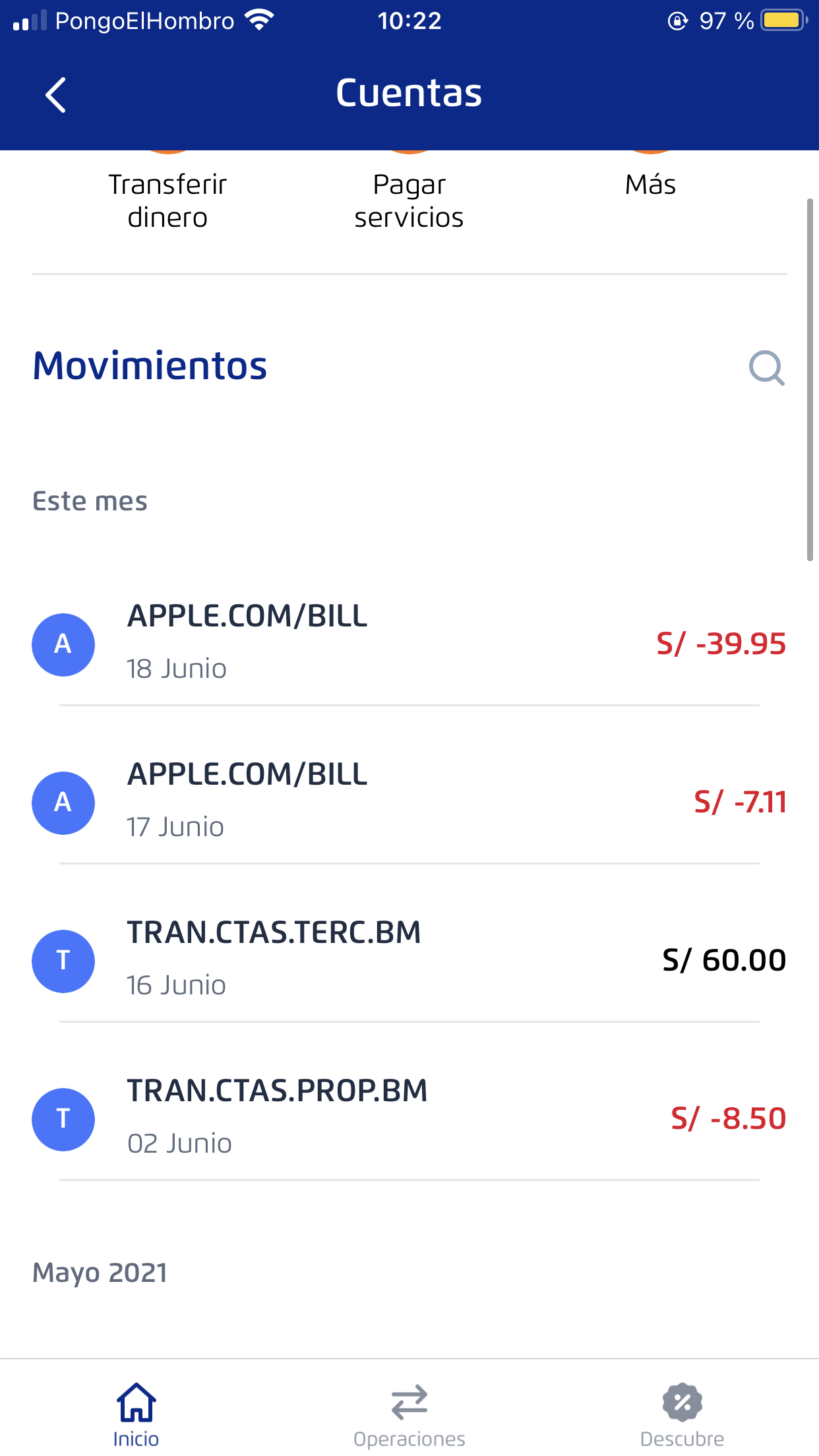The width and height of the screenshot is (819, 1456).
Task: View APPLE.COM/BILL transaction dated 17 Junio
Action: [x=409, y=801]
